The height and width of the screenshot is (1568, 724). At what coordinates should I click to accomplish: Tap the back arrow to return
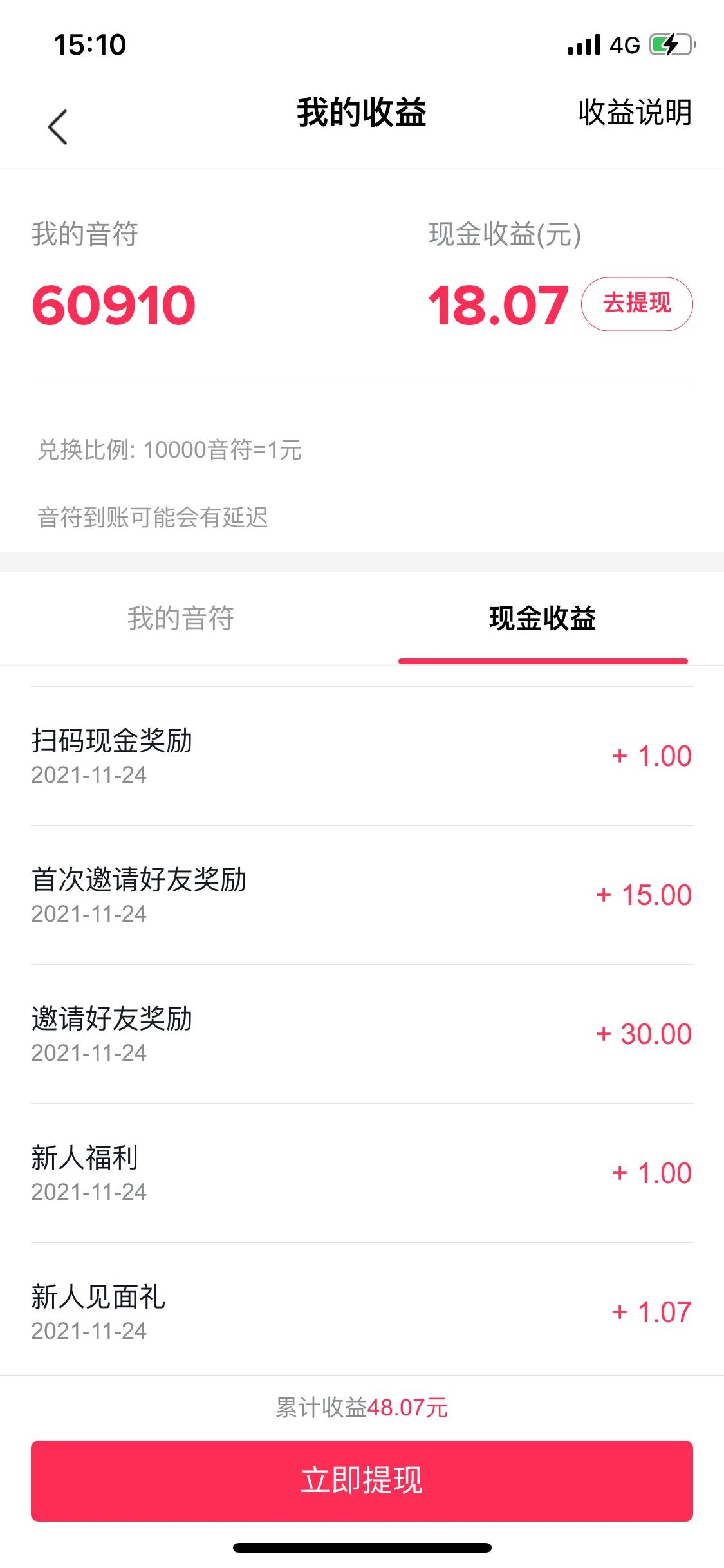(x=57, y=126)
